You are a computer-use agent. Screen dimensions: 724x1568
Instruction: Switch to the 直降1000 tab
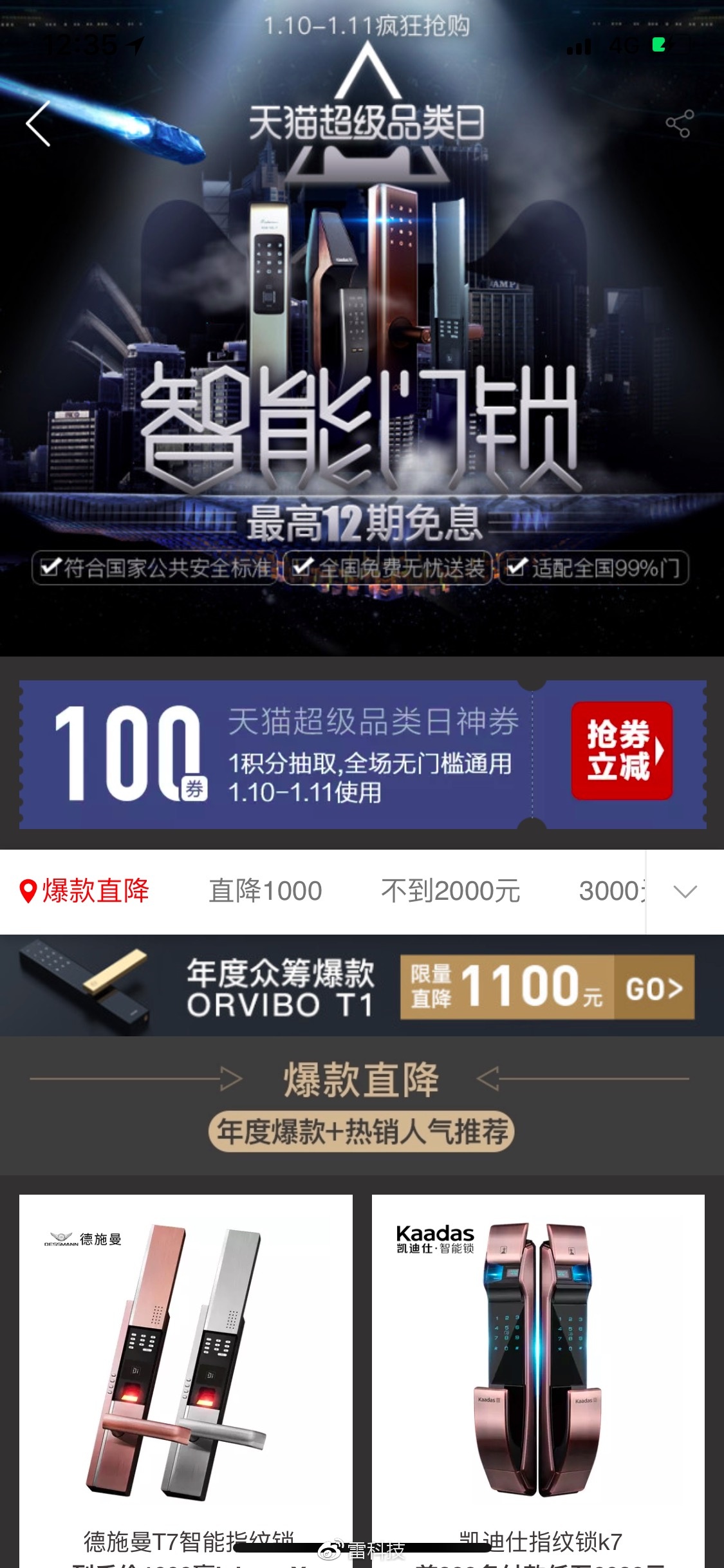click(265, 891)
